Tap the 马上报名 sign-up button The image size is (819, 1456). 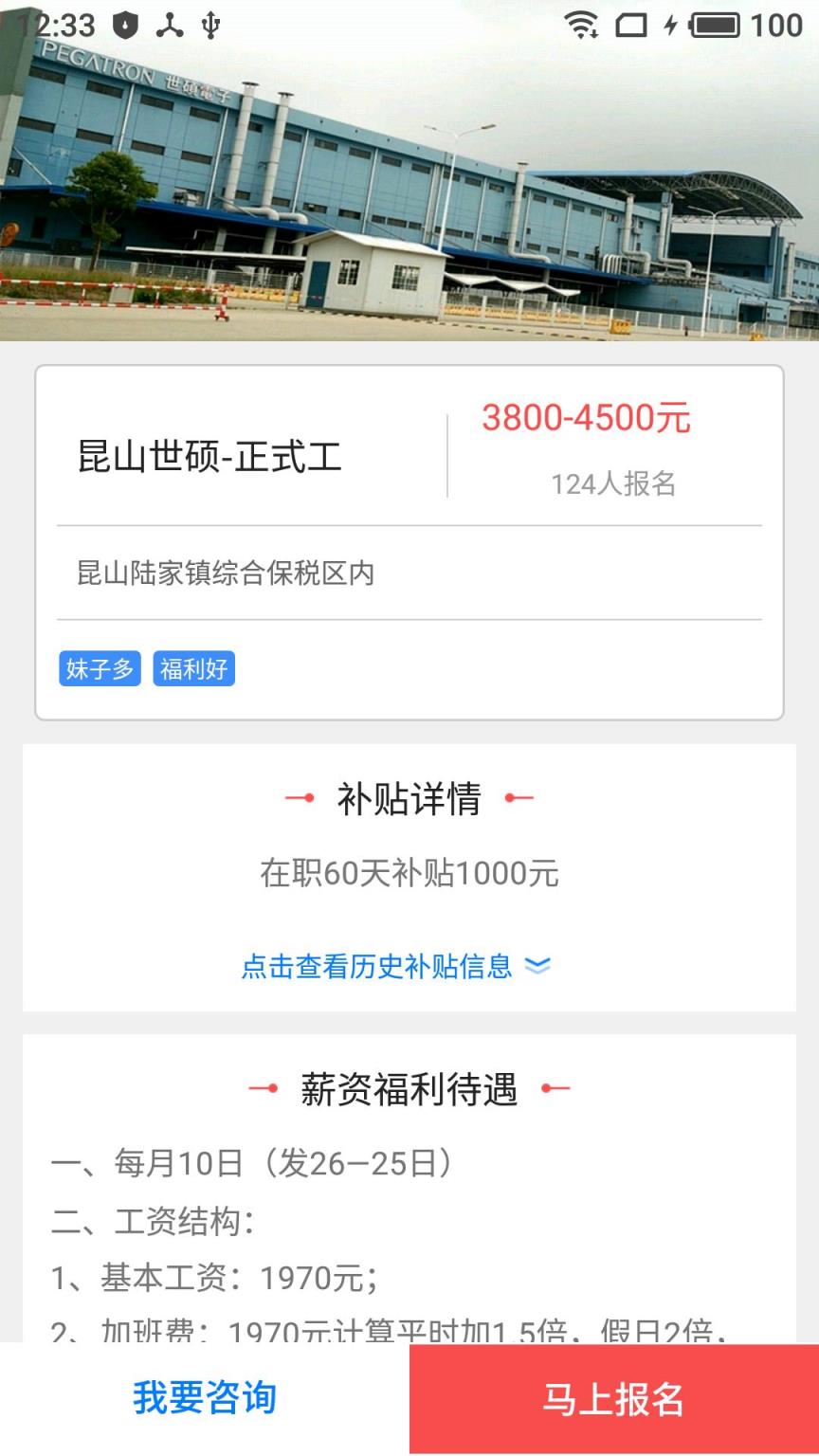(614, 1399)
